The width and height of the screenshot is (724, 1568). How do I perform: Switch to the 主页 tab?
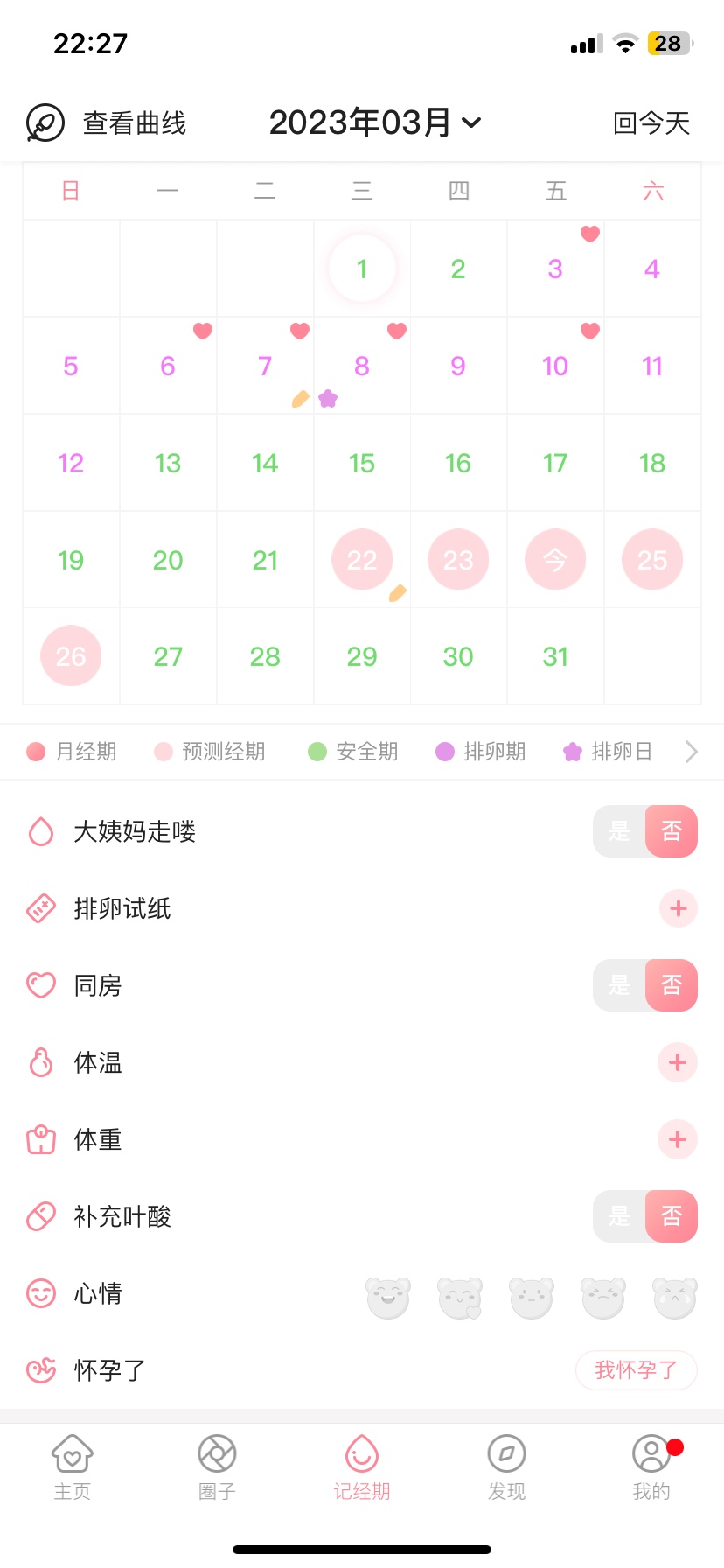[73, 1467]
